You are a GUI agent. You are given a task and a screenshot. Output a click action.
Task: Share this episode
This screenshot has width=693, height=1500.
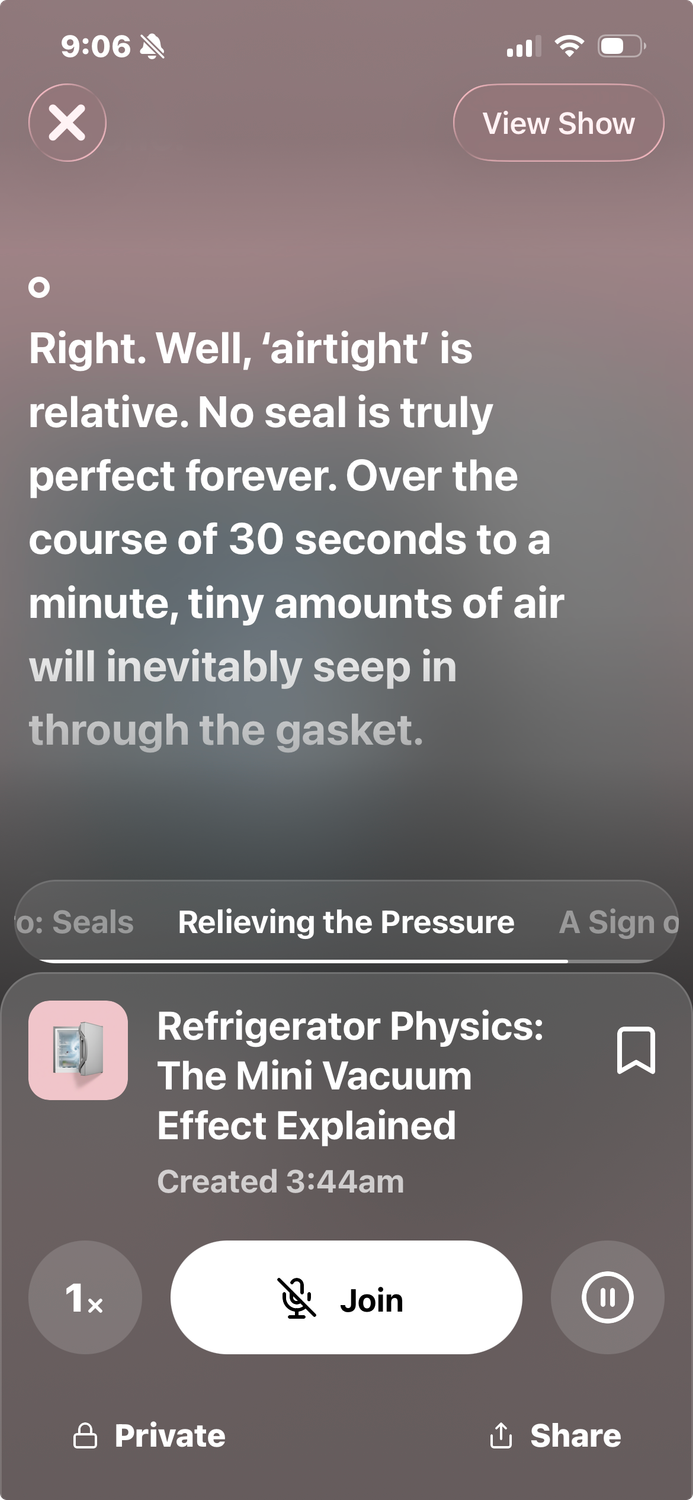point(555,1436)
